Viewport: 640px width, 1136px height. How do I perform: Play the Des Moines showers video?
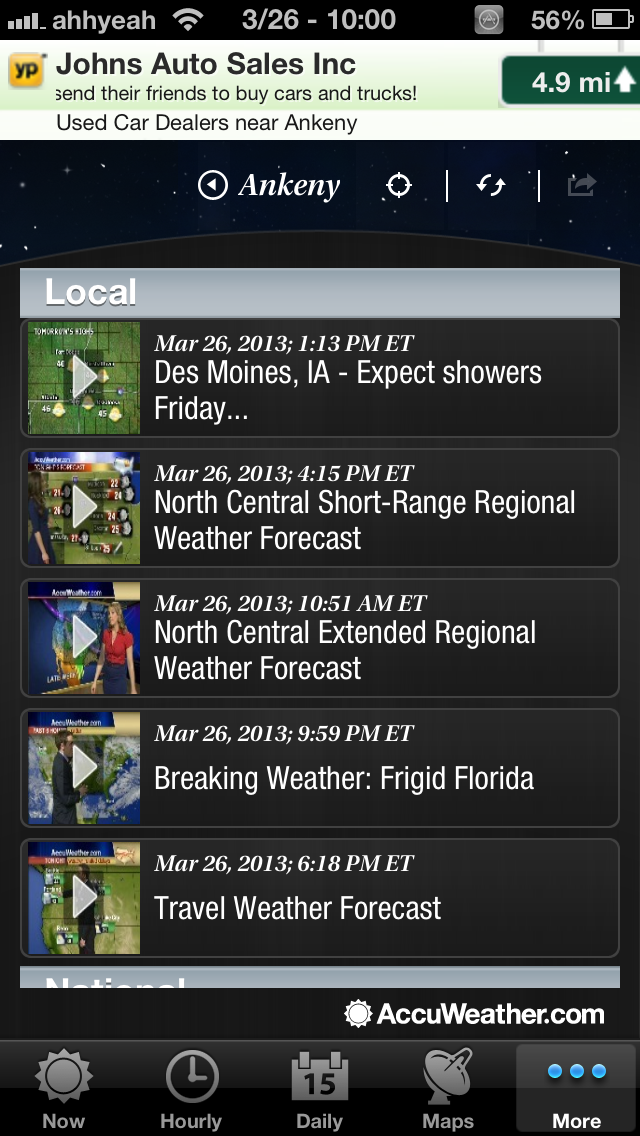[320, 378]
